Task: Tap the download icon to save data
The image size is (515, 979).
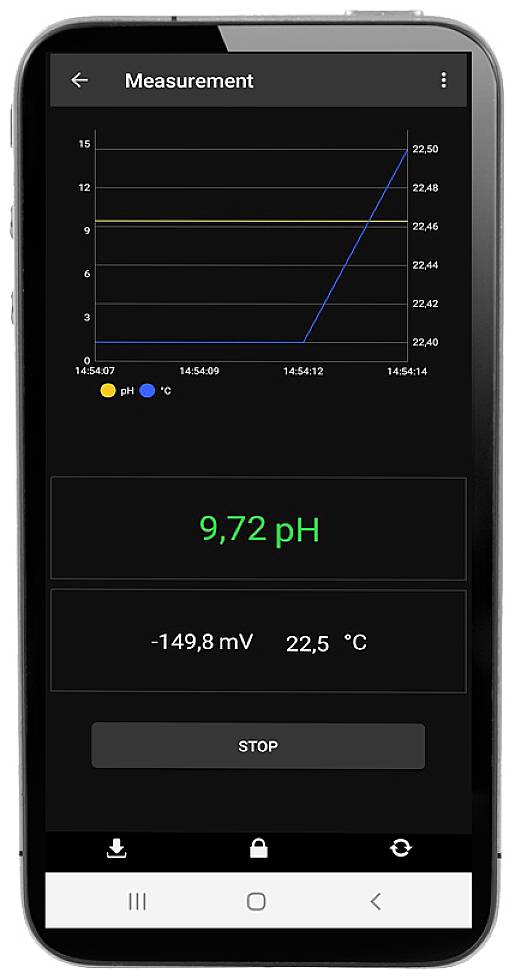Action: (x=117, y=849)
